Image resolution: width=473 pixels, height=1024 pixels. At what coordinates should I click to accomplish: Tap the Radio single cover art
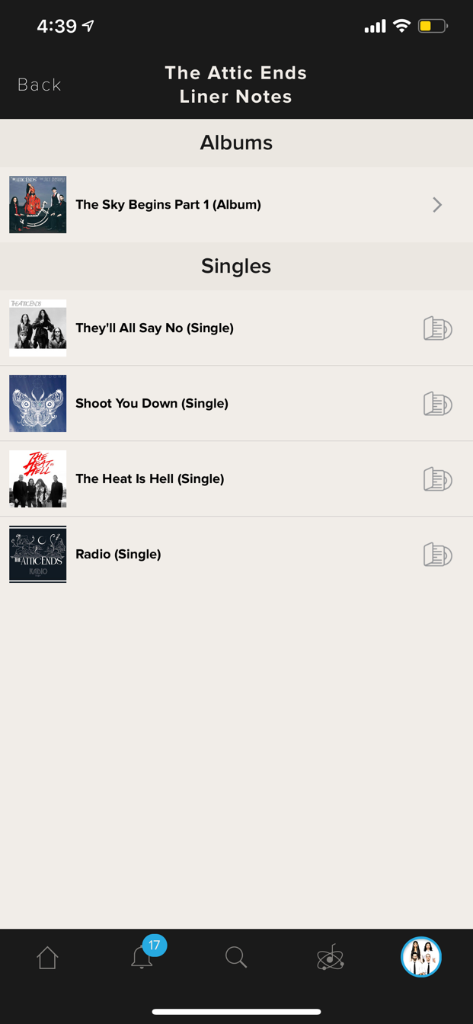38,554
